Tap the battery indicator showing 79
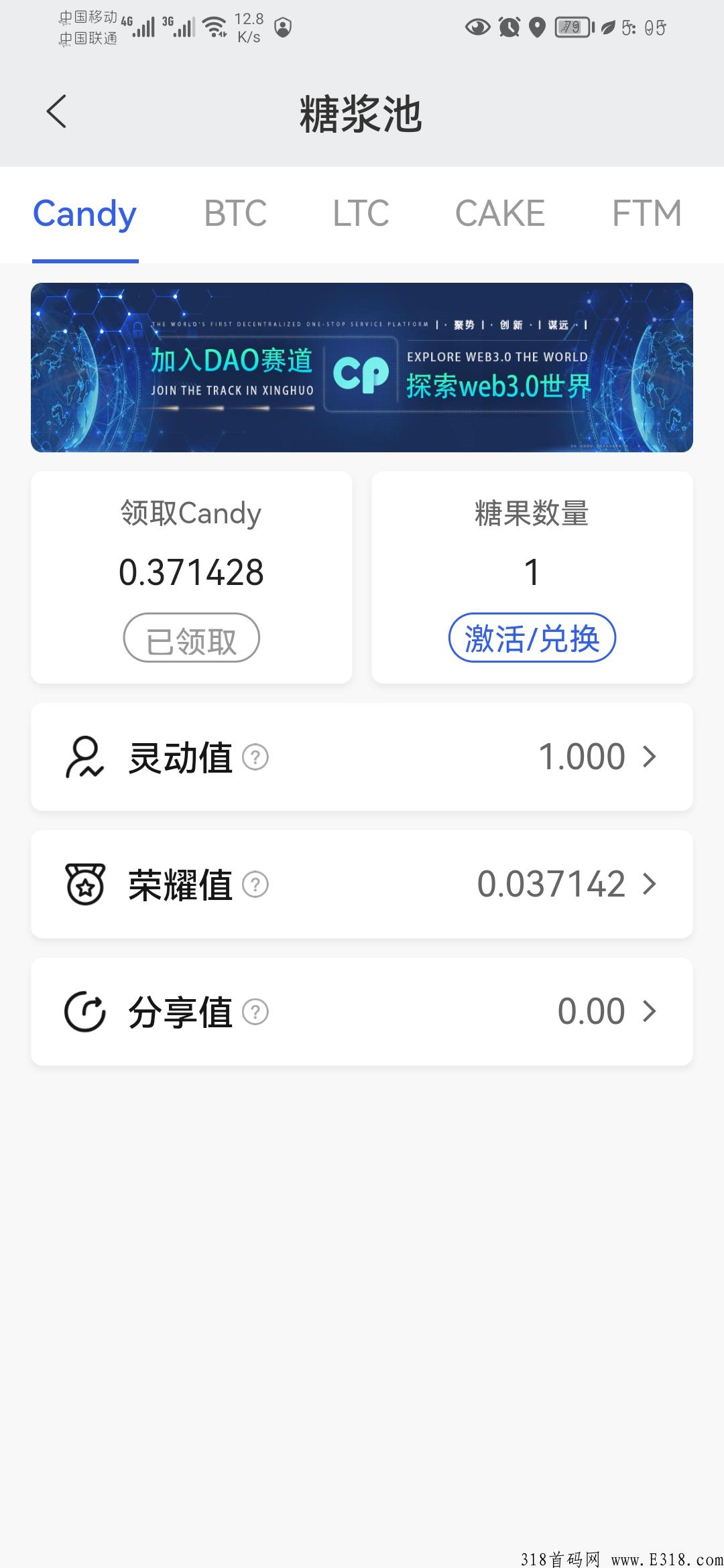Viewport: 724px width, 1568px height. pyautogui.click(x=572, y=28)
